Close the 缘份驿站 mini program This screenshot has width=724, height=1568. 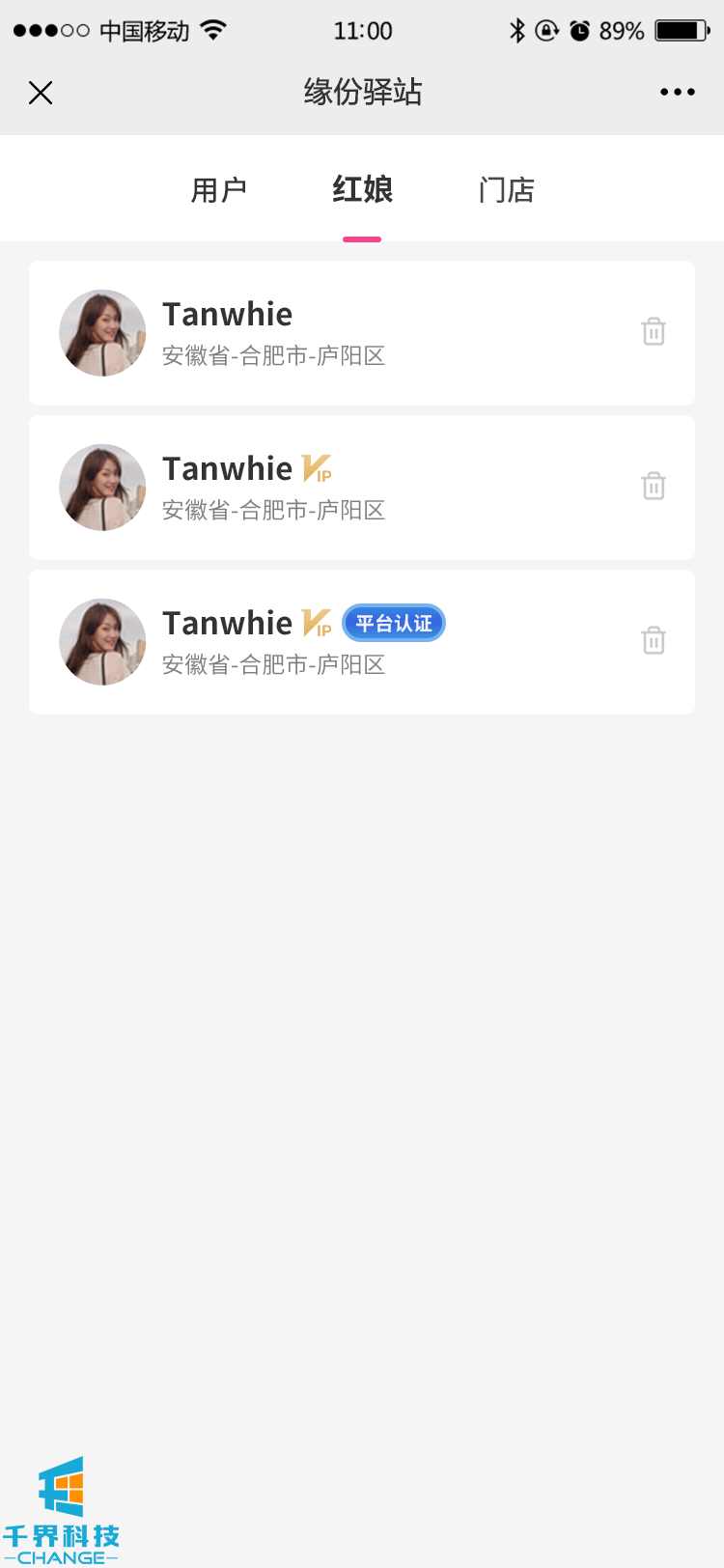41,93
